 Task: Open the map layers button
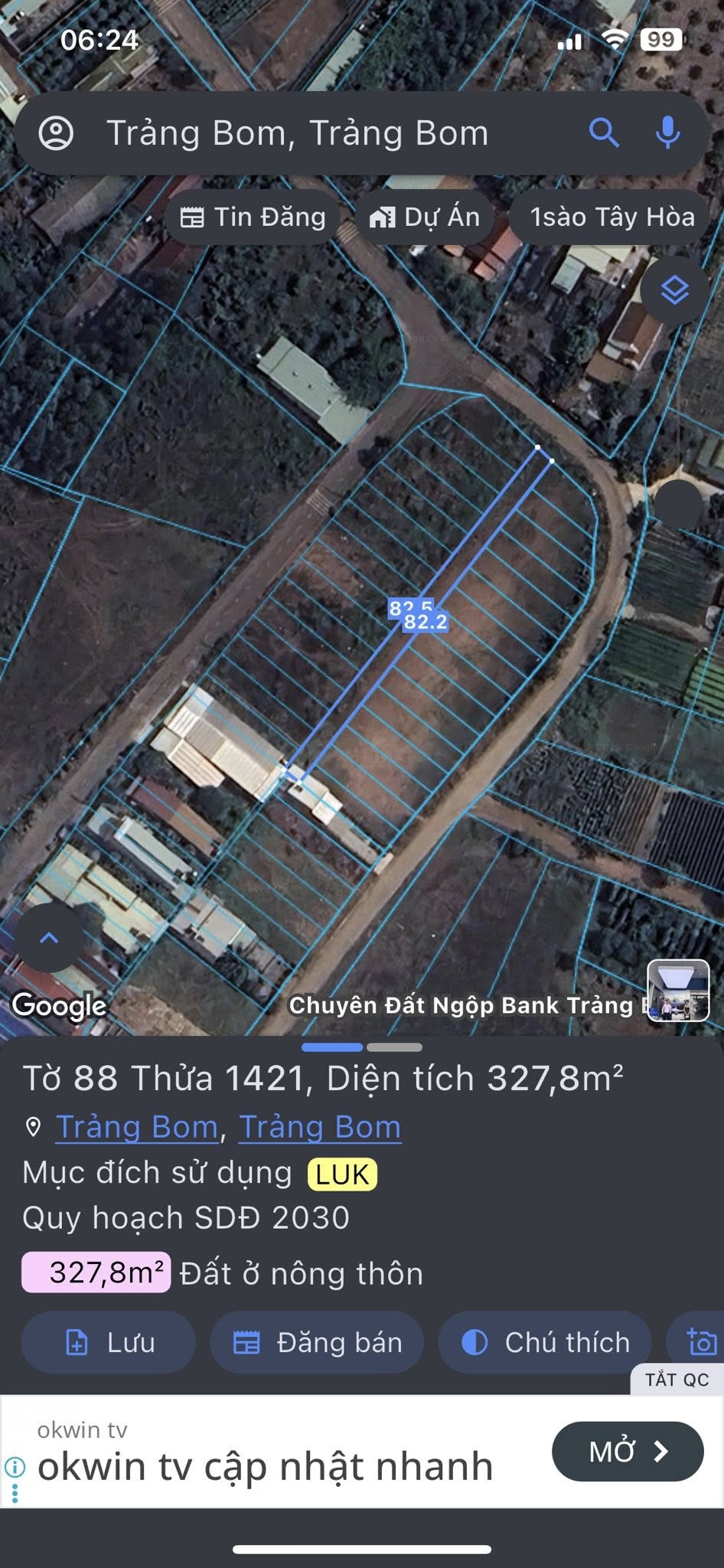[674, 291]
